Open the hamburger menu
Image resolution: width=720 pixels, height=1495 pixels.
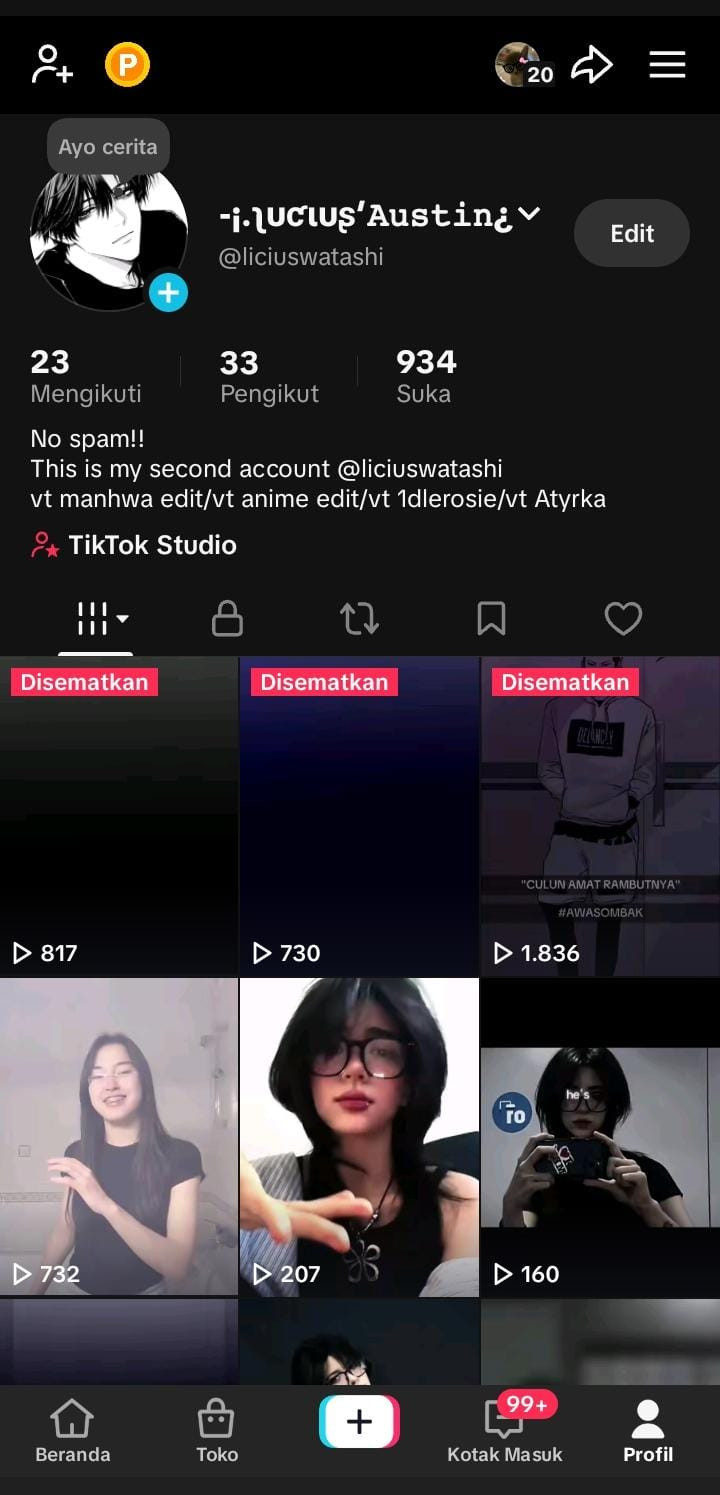point(667,66)
